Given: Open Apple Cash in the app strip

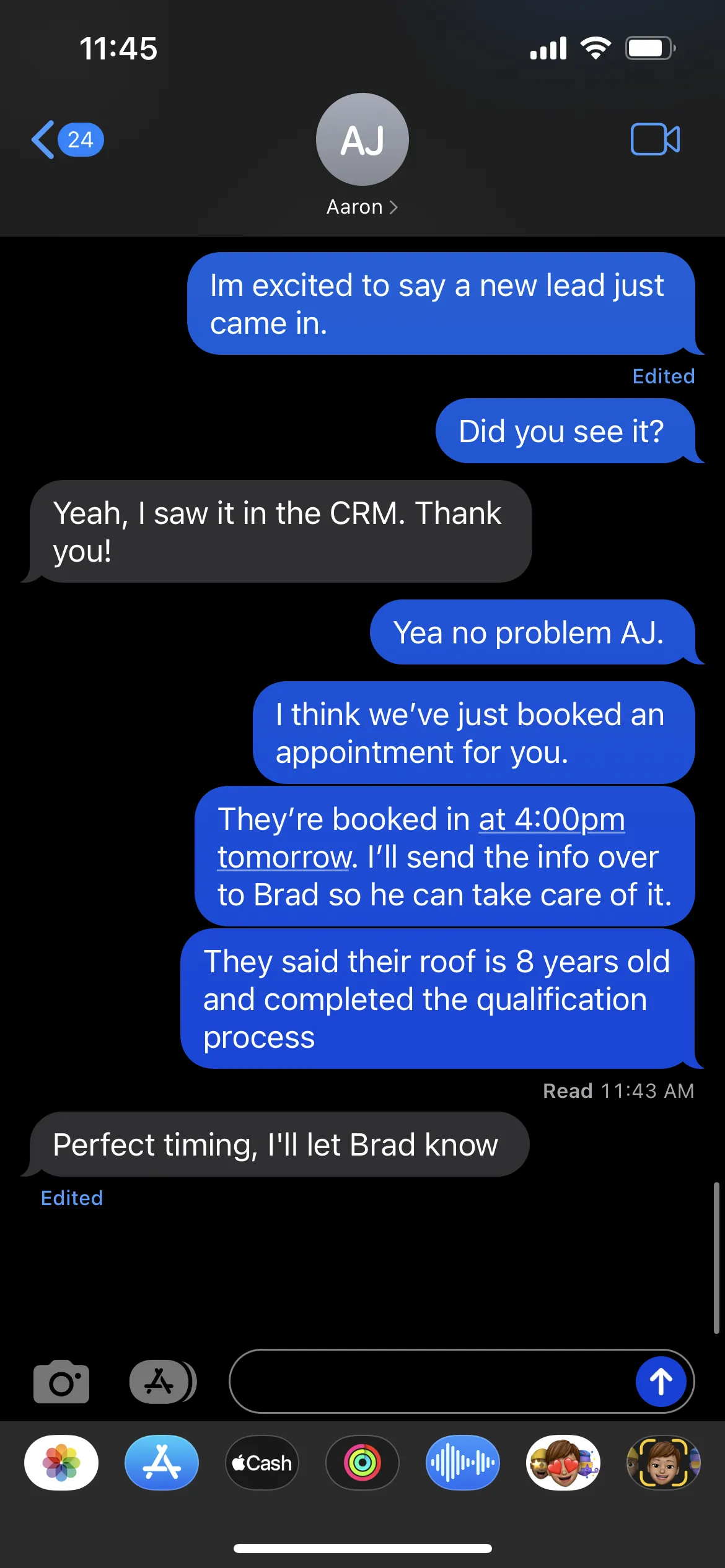Looking at the screenshot, I should coord(262,1463).
